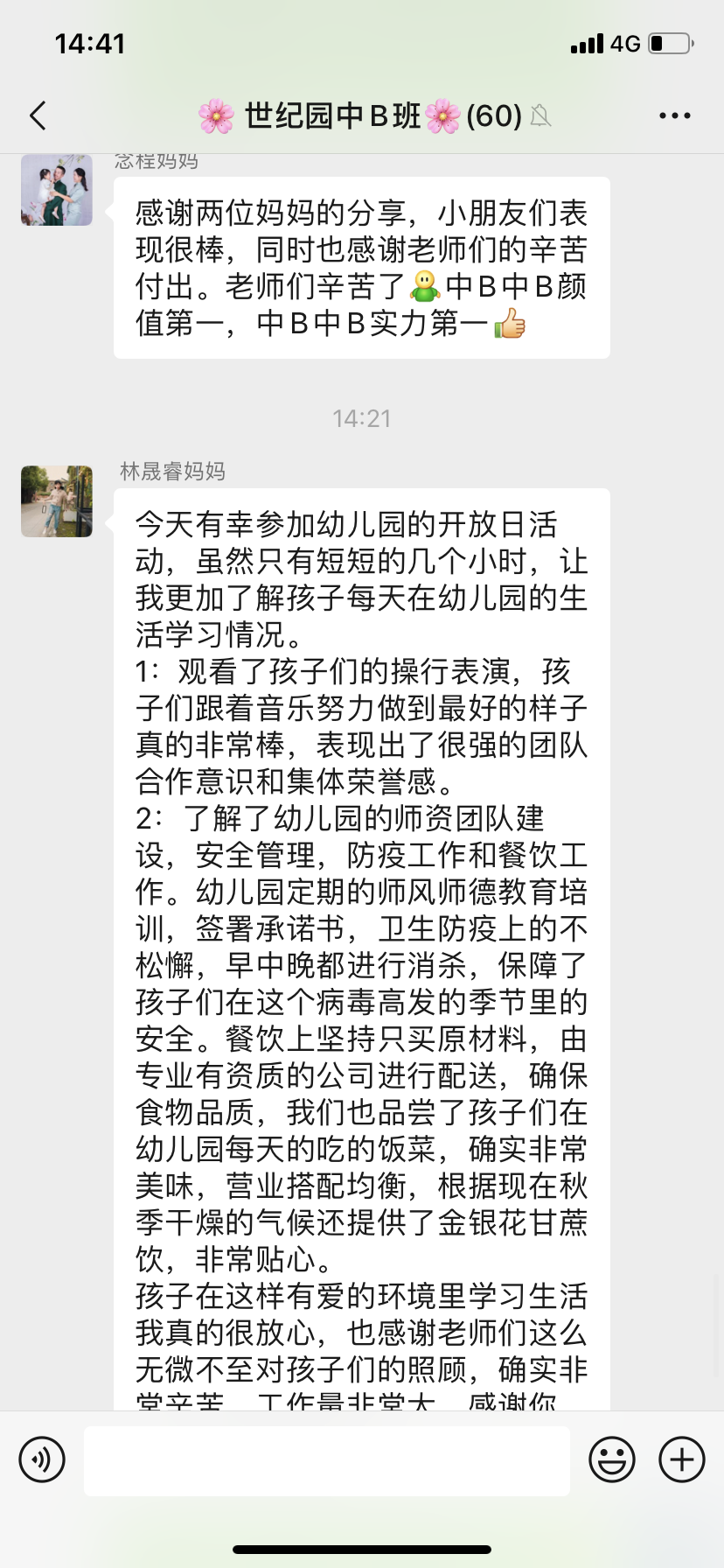View 林晟睿妈妈's profile avatar
724x1568 pixels.
pyautogui.click(x=57, y=501)
